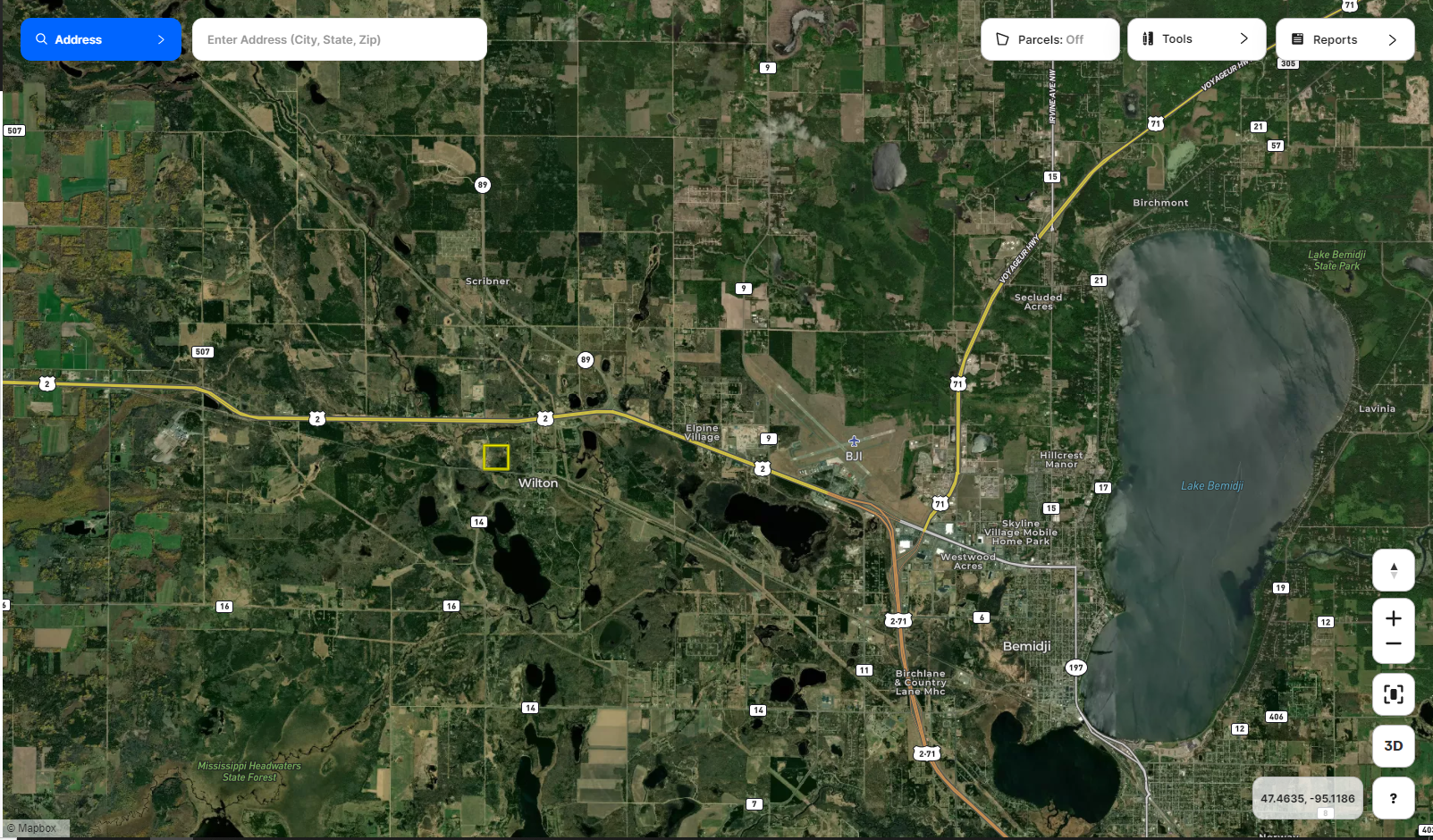Expand the Tools menu
The height and width of the screenshot is (840, 1433).
pyautogui.click(x=1195, y=39)
